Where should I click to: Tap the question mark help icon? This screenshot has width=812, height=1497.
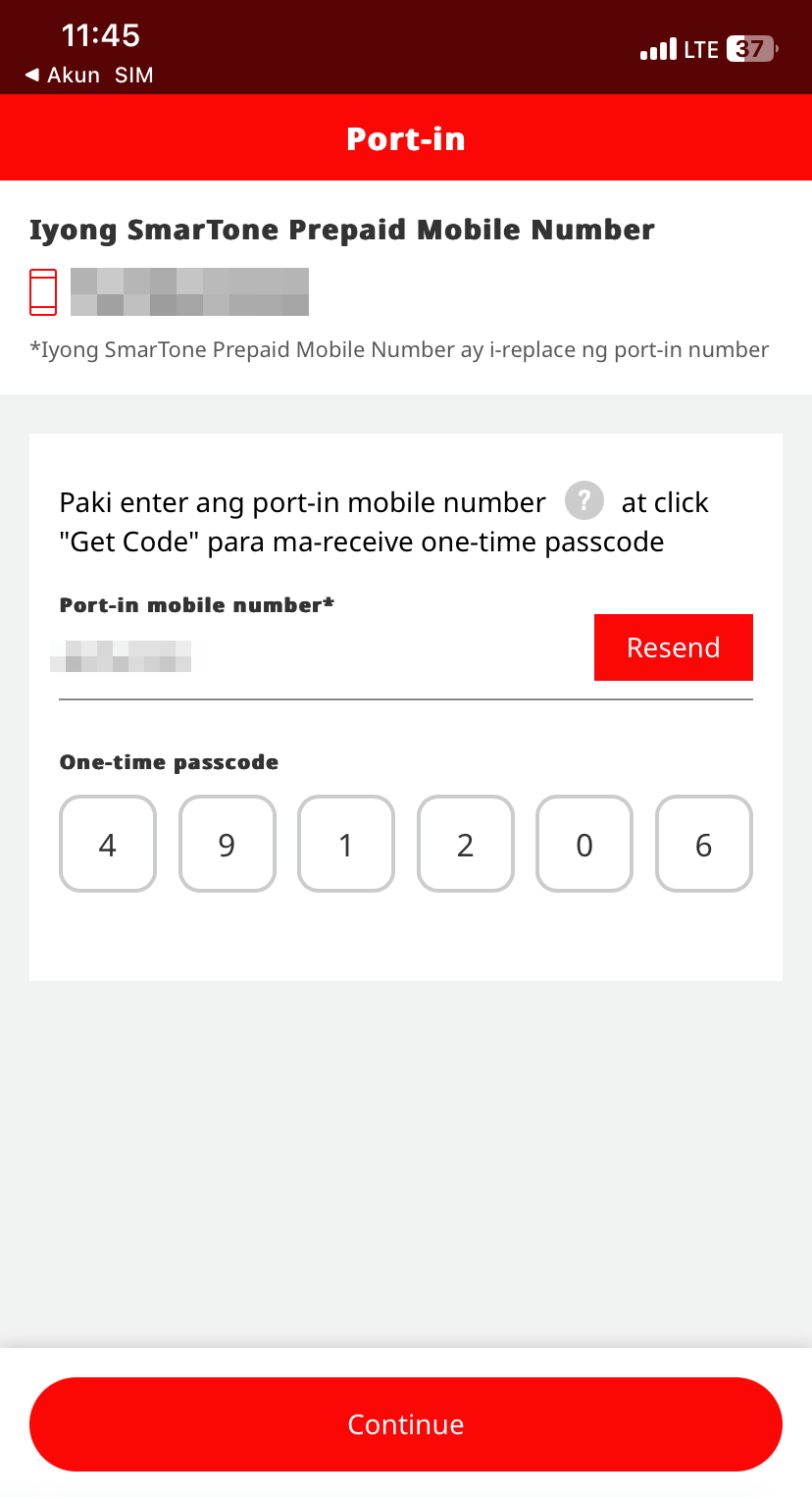click(584, 502)
